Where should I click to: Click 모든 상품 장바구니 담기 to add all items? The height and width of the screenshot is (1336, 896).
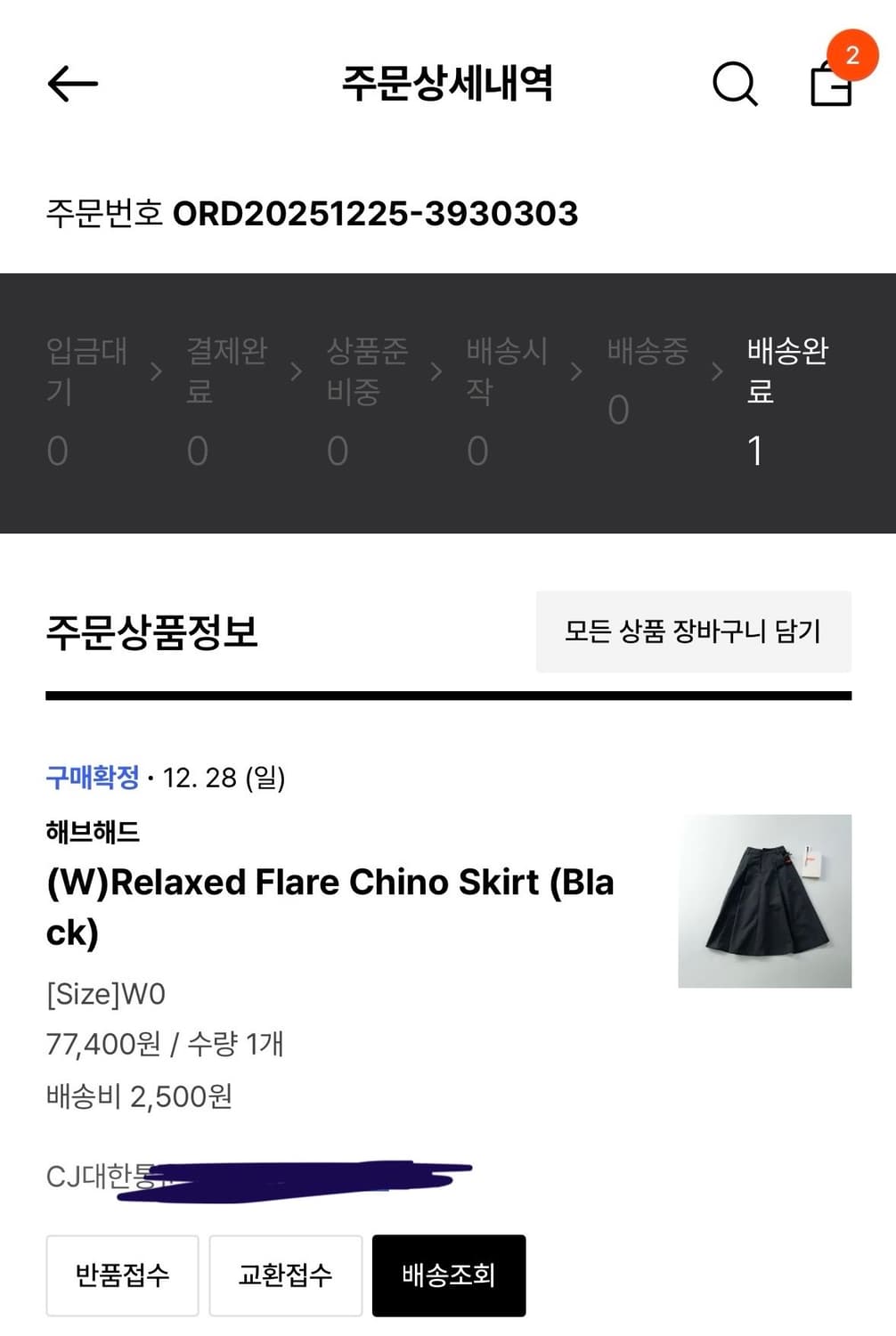[696, 632]
